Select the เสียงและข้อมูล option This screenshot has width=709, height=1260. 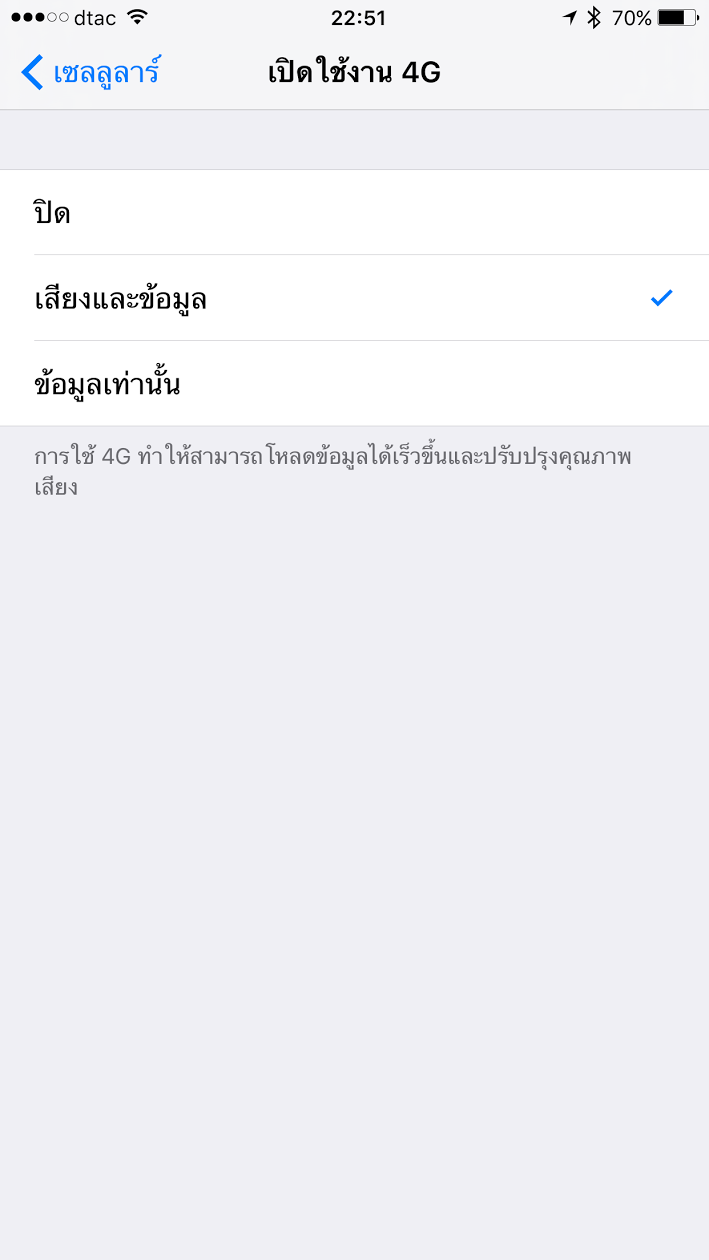(354, 298)
